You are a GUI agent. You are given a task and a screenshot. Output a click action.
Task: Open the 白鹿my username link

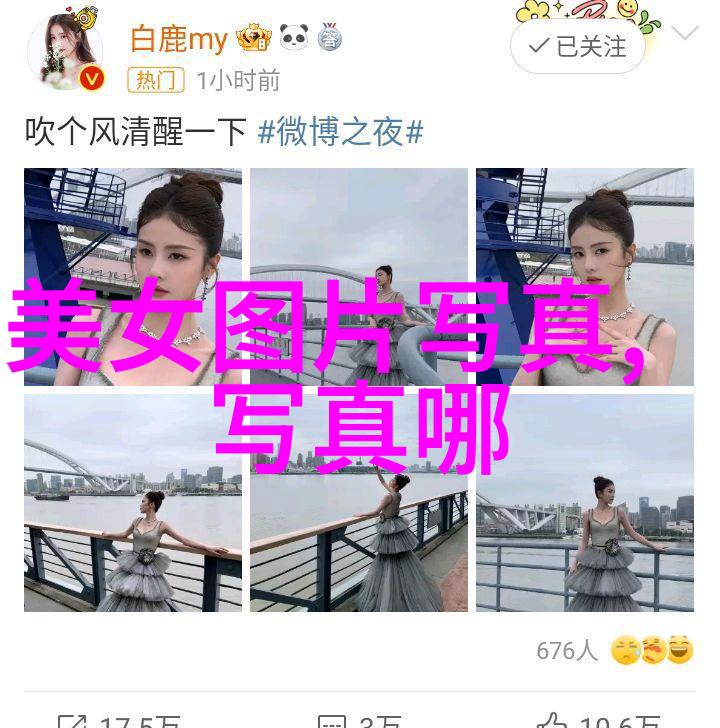tap(179, 39)
